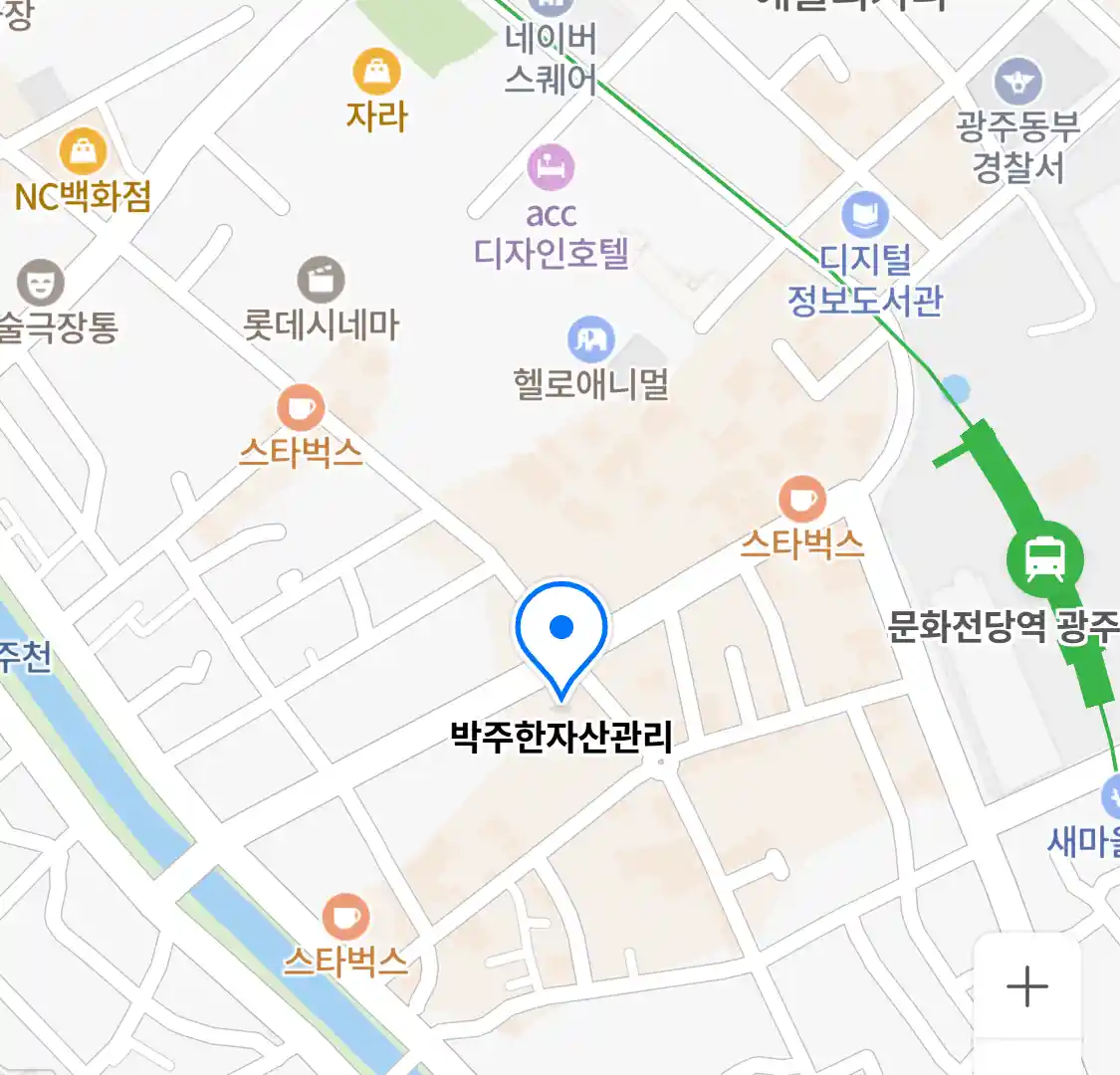This screenshot has width=1120, height=1075.
Task: Select the 헬로애니멀 marker
Action: point(591,340)
